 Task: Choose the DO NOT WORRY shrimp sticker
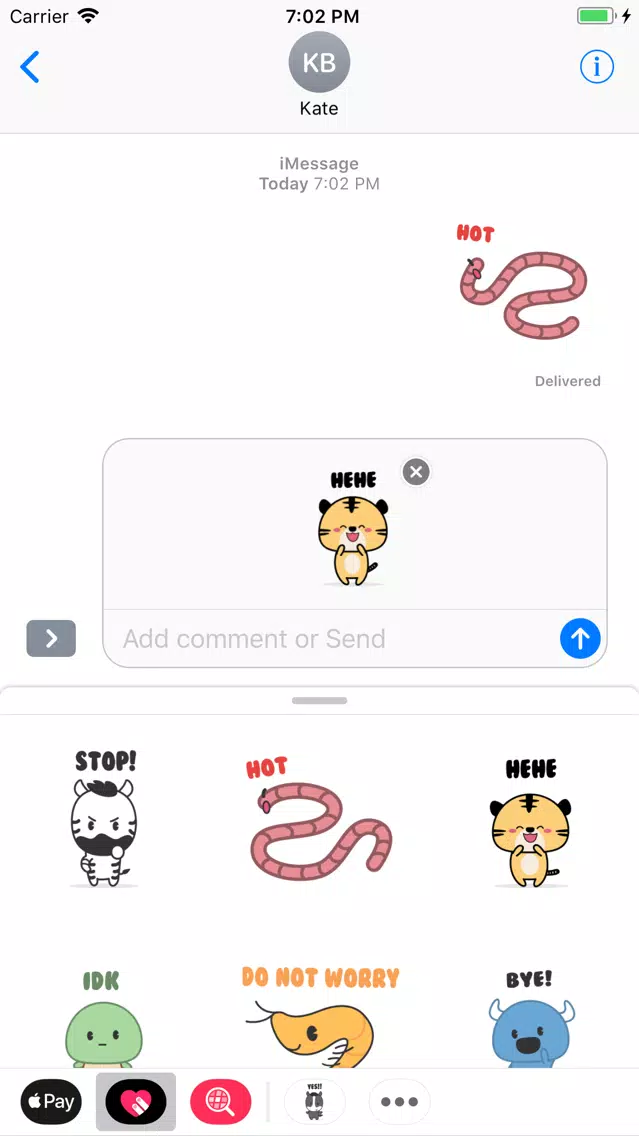[x=319, y=1018]
